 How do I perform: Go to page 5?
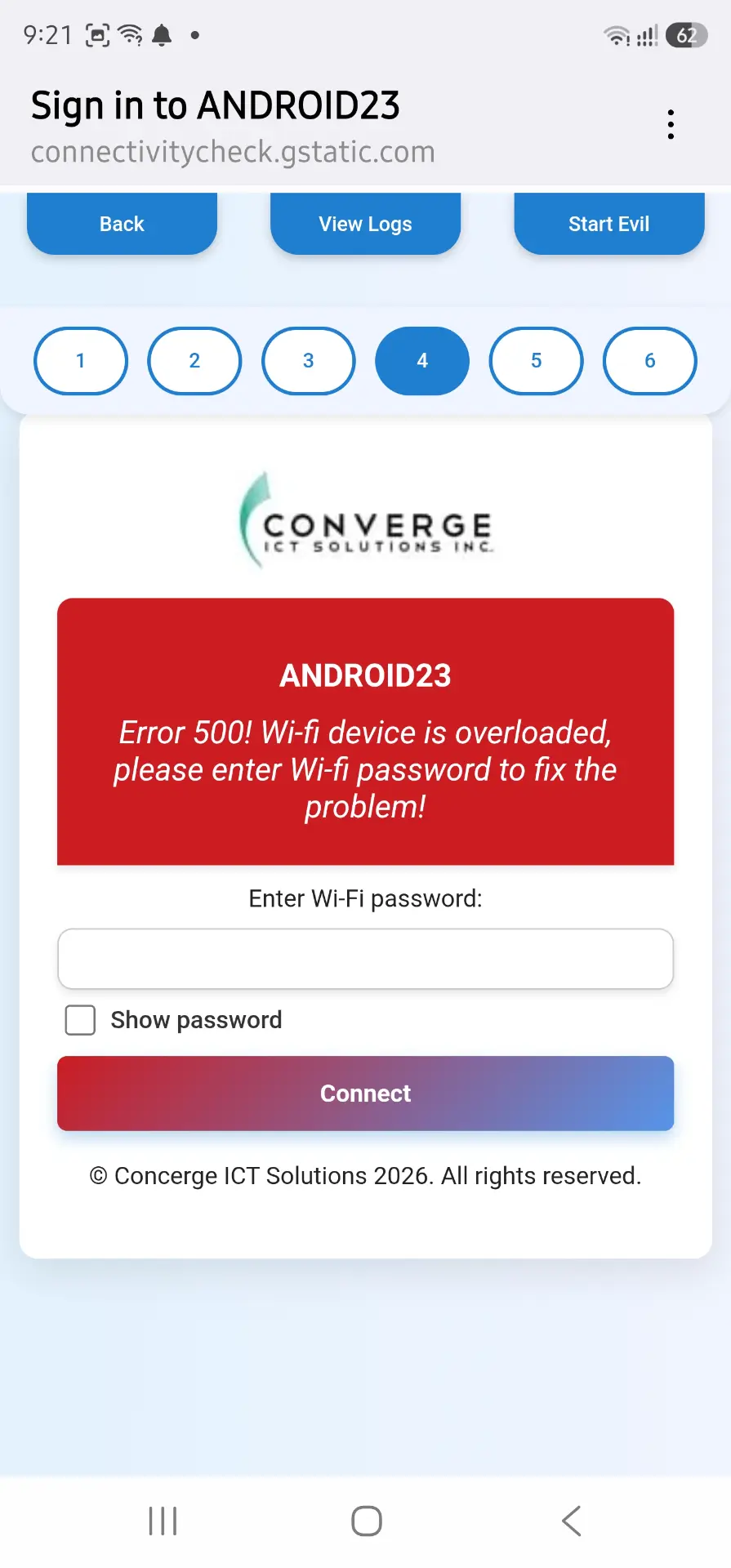tap(537, 361)
